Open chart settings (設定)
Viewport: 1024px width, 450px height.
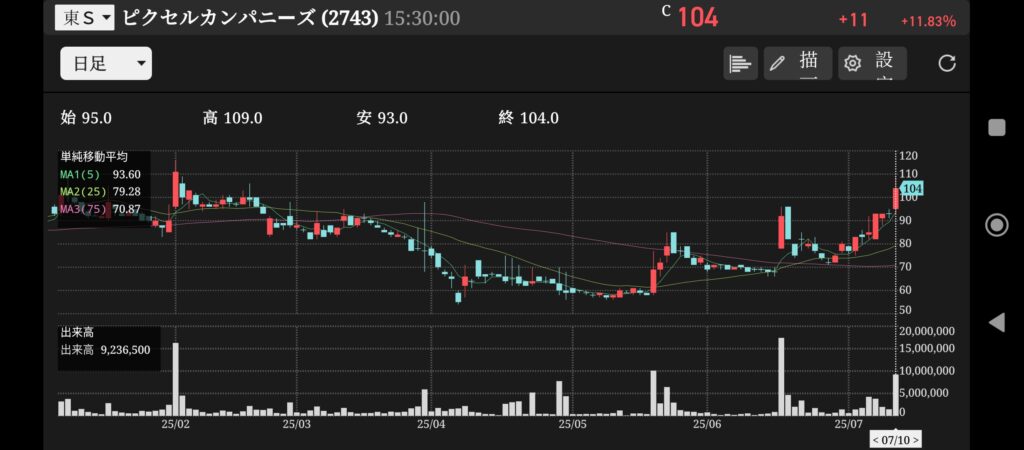coord(871,64)
